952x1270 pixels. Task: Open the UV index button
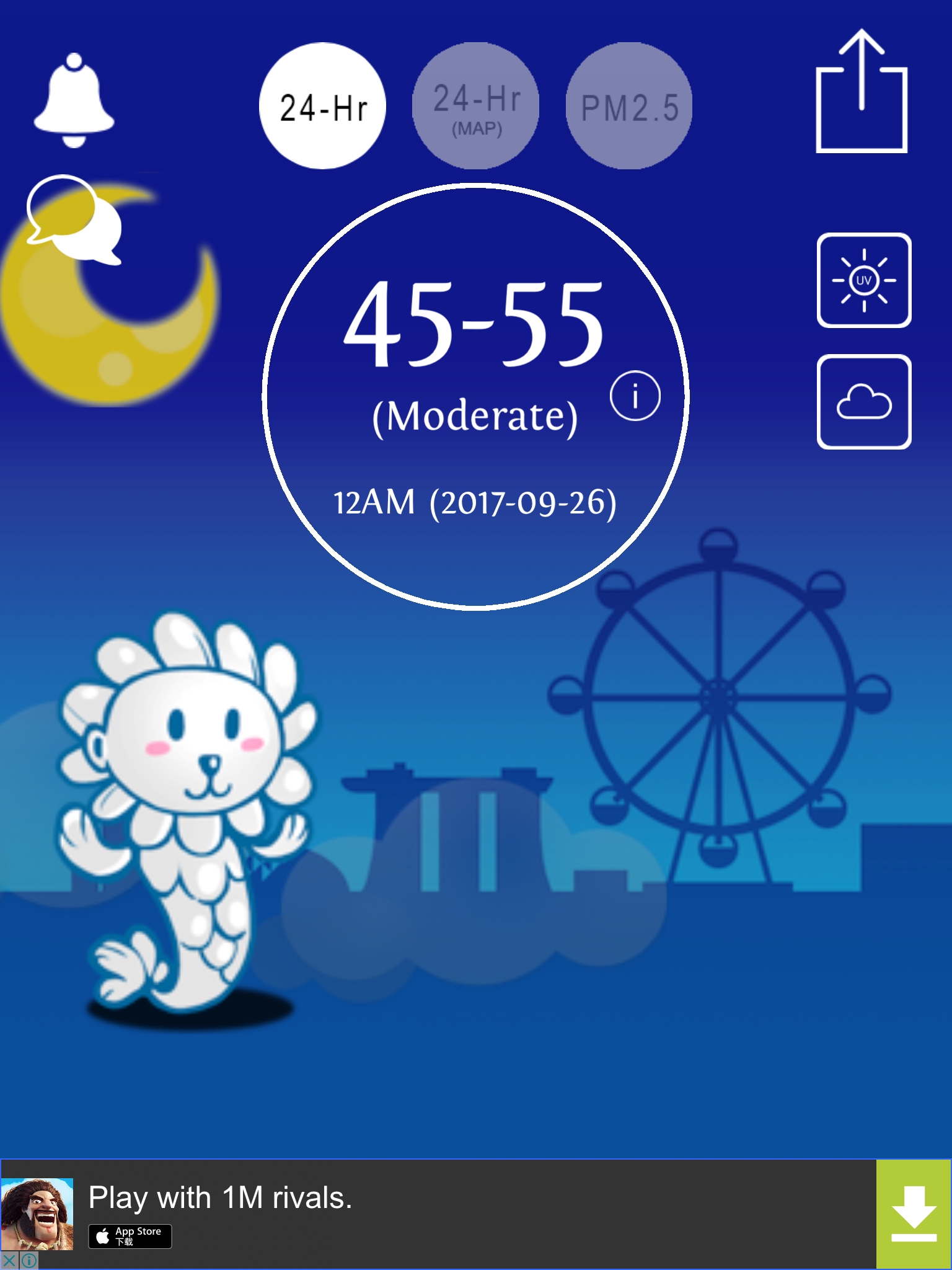(863, 280)
